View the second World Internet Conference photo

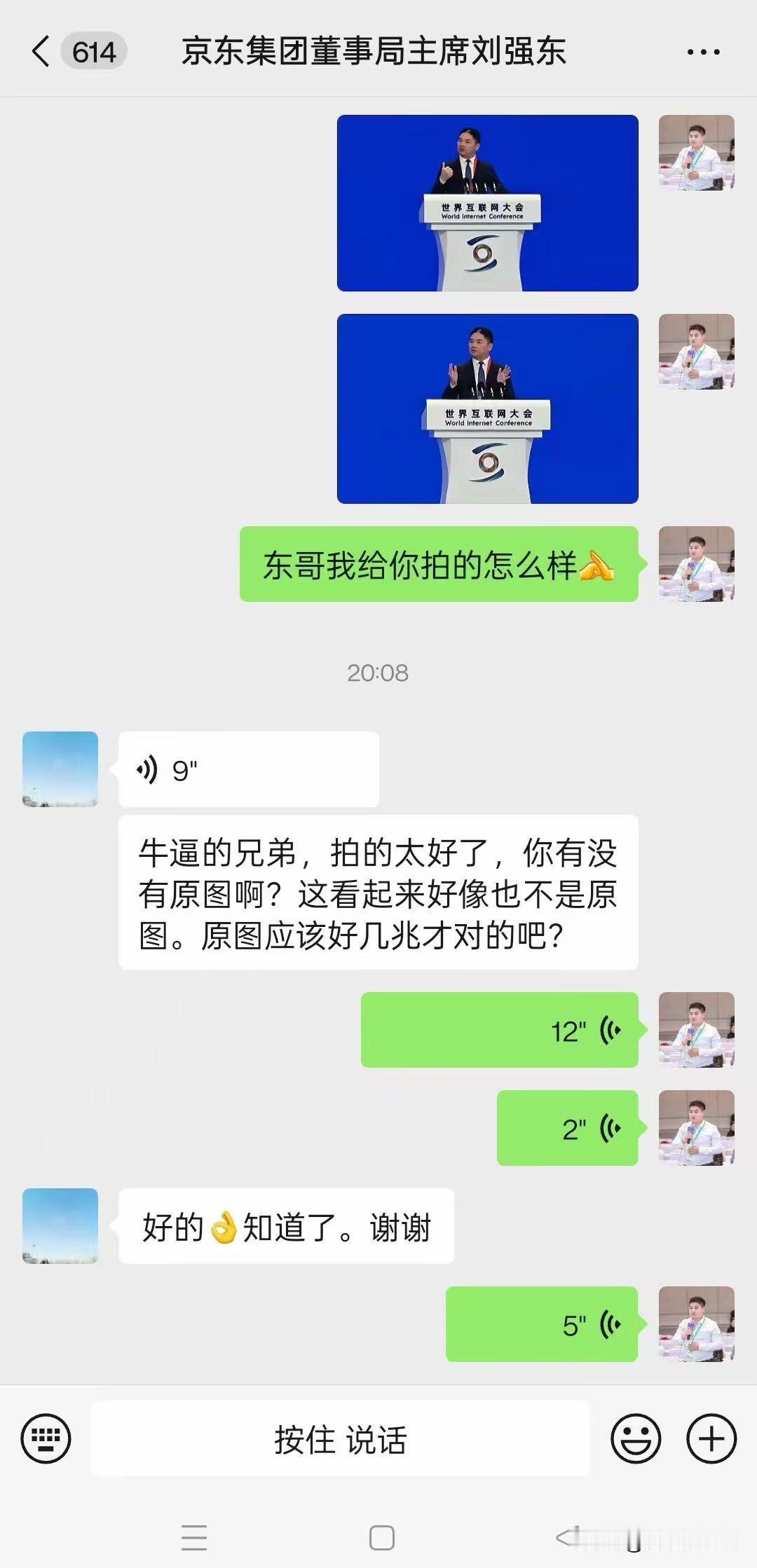(x=487, y=410)
